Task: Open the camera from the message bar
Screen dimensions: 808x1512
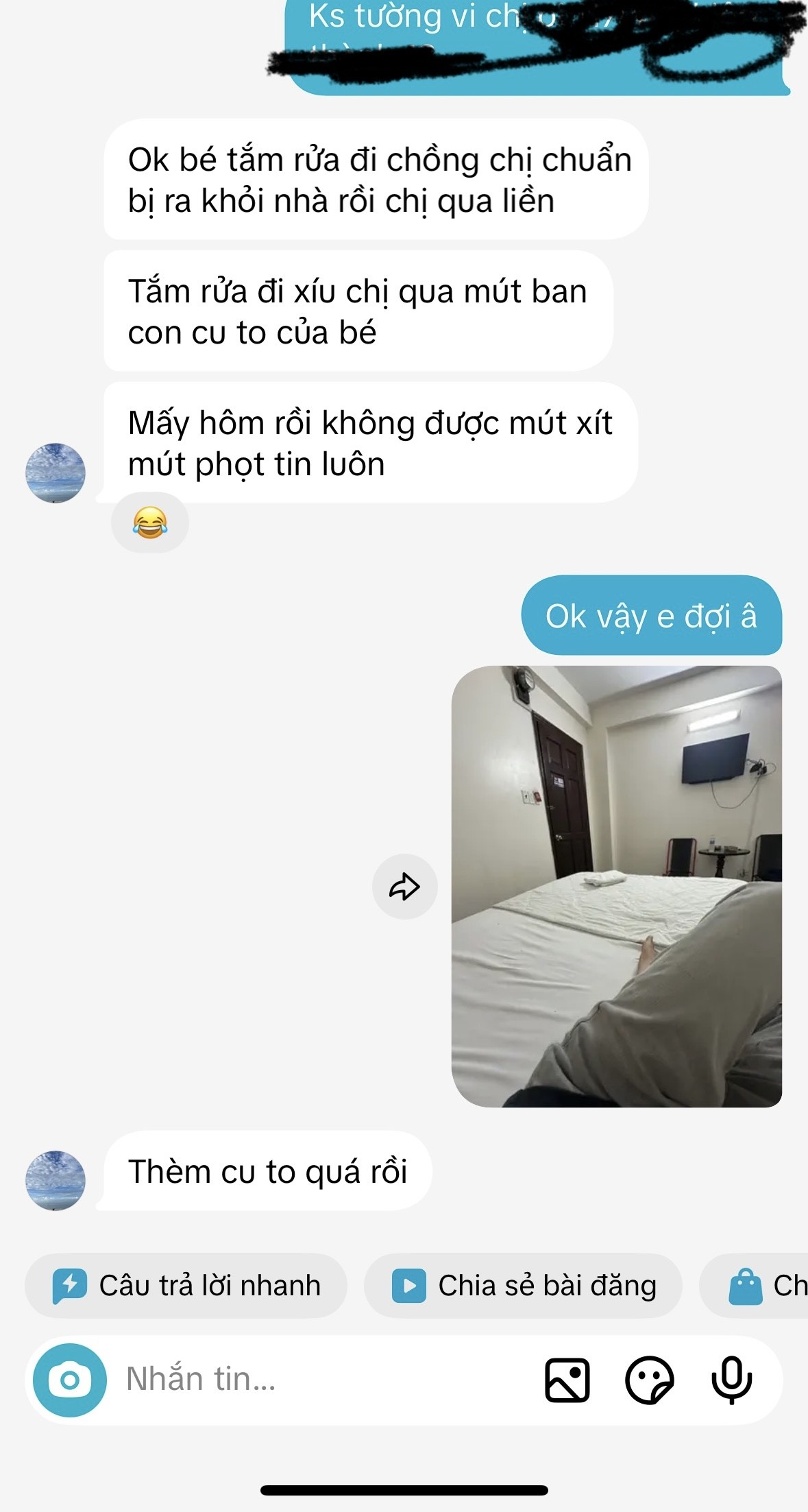Action: tap(69, 1380)
